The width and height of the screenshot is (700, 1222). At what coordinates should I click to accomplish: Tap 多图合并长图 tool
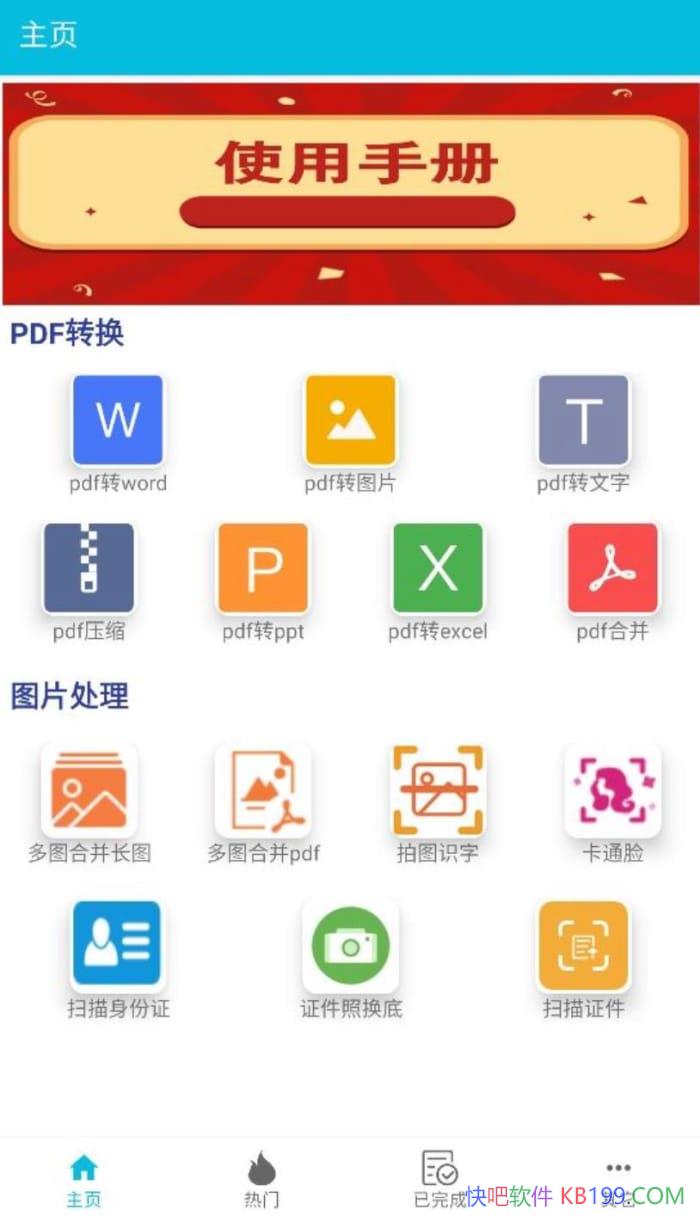coord(88,791)
